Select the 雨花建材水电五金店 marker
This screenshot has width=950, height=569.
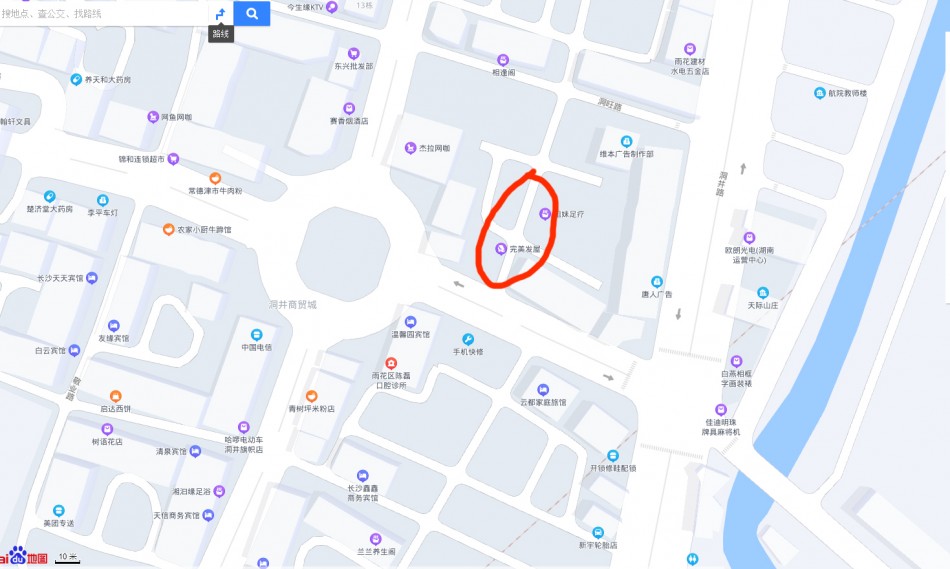coord(689,49)
